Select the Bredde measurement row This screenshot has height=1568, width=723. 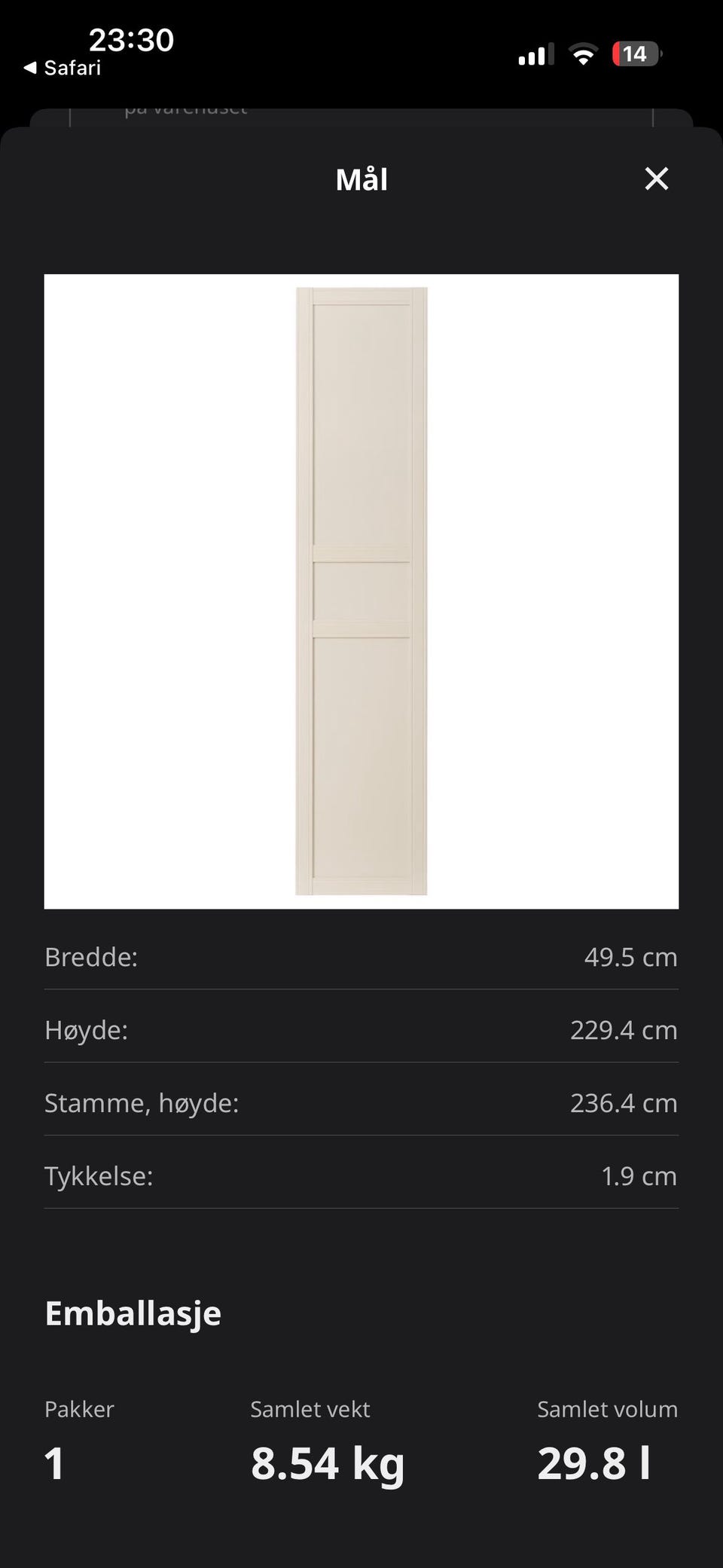point(361,957)
